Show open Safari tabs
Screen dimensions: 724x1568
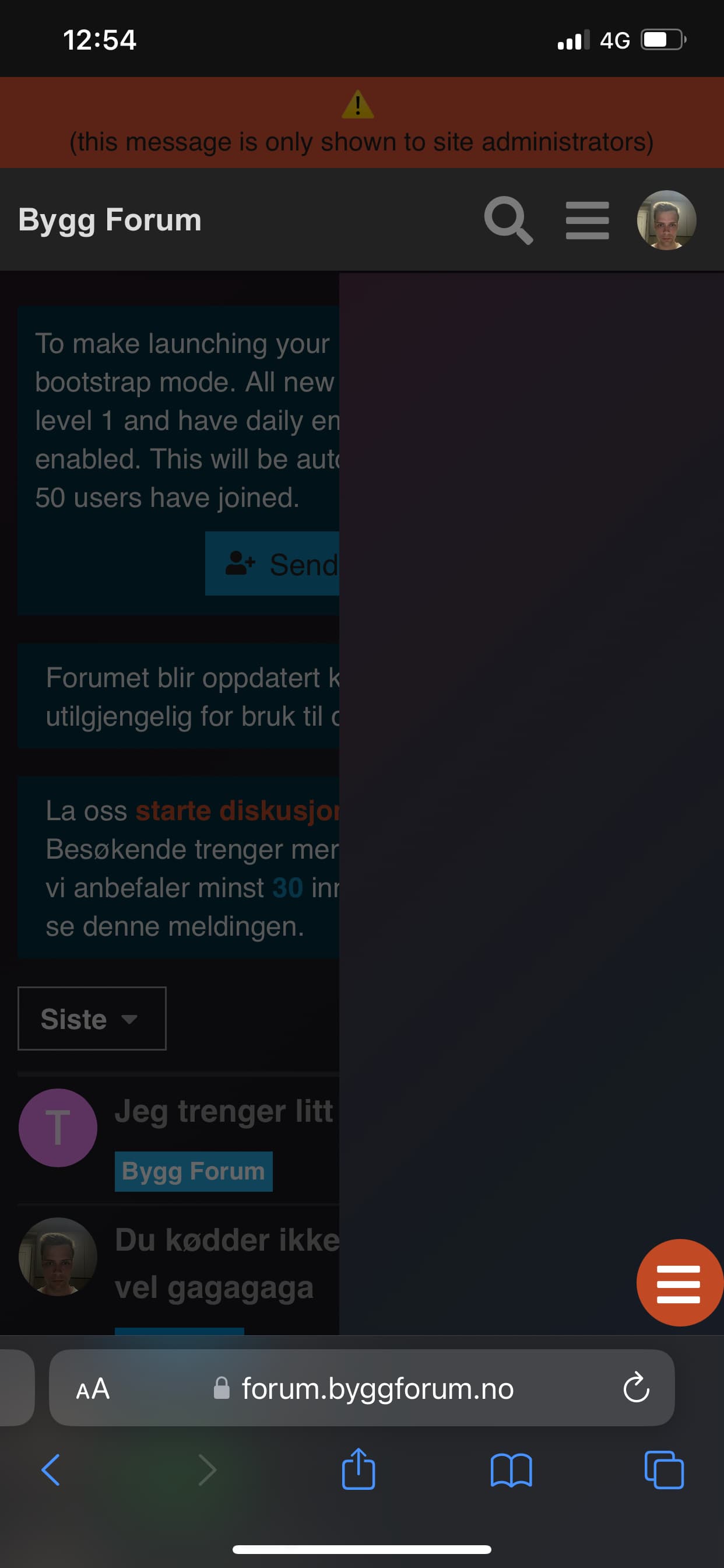(x=664, y=1470)
